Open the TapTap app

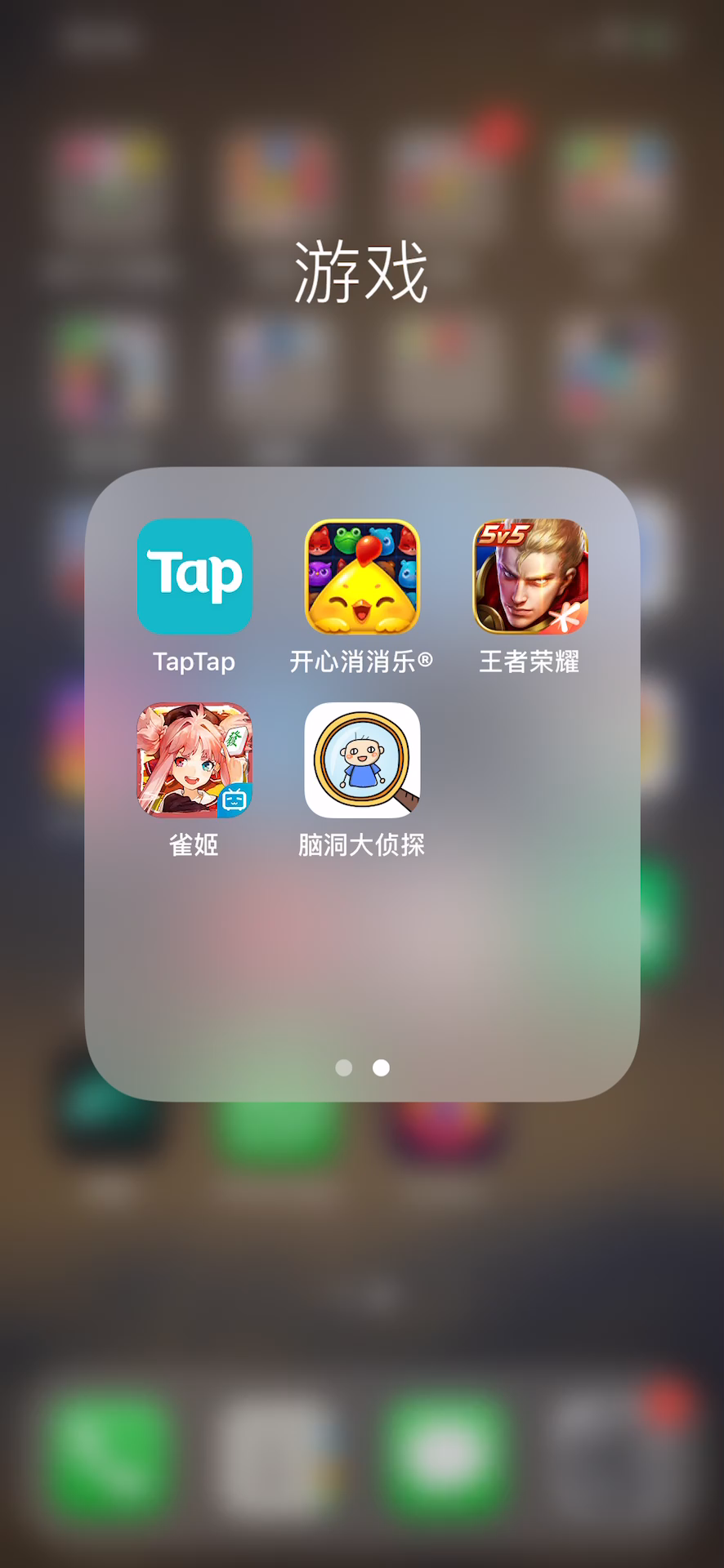[194, 577]
